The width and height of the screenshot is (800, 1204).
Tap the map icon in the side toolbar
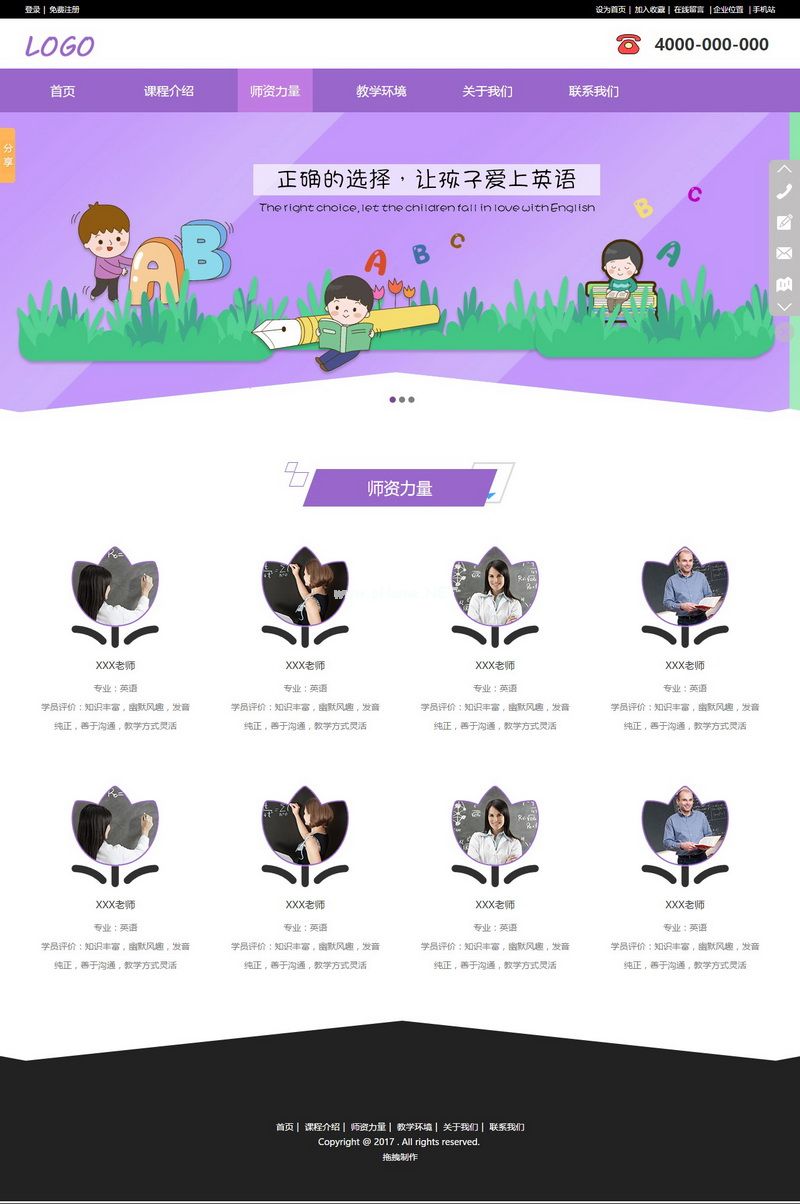pyautogui.click(x=785, y=284)
